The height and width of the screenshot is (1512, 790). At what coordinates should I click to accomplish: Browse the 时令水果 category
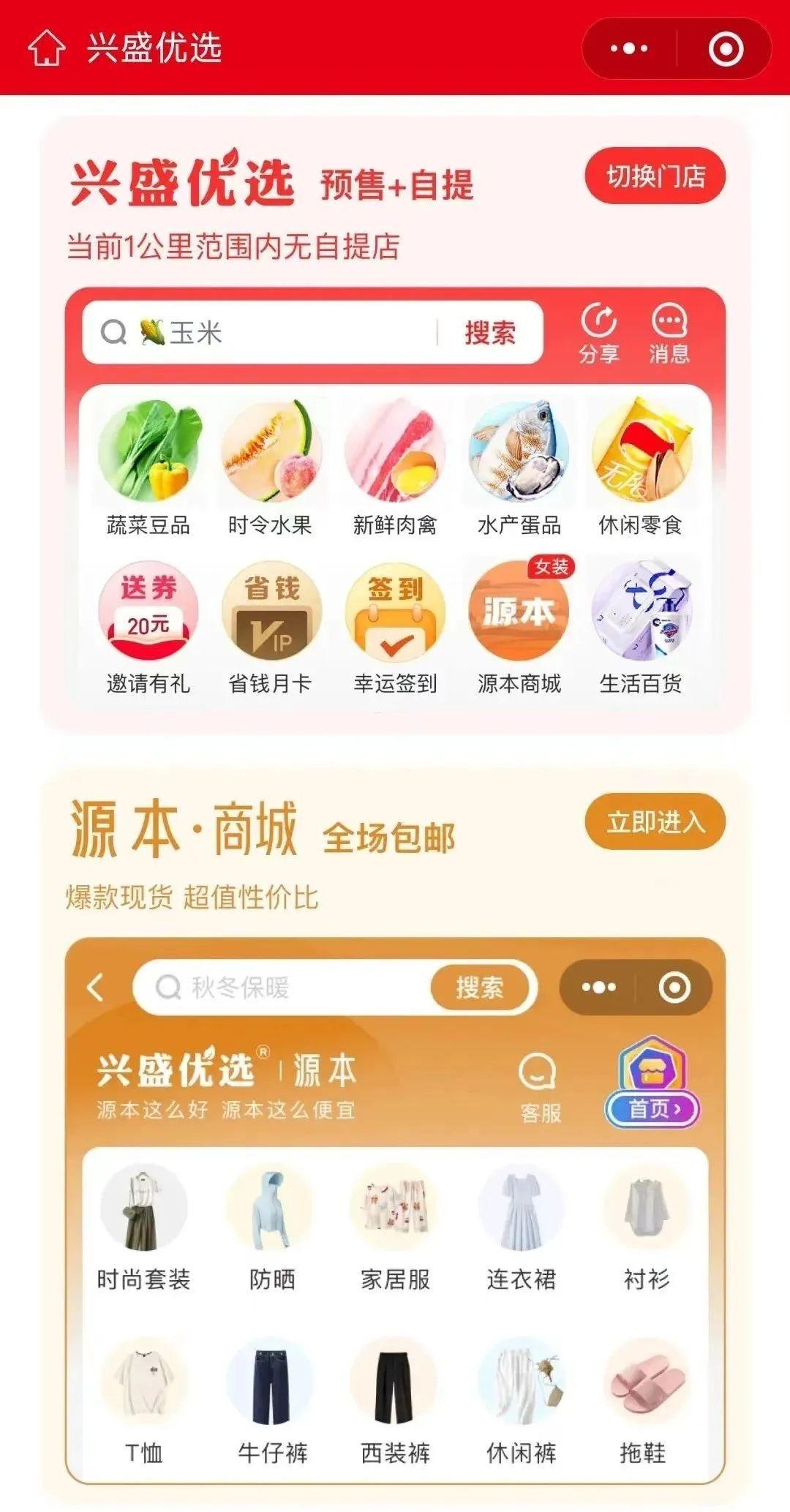[271, 468]
